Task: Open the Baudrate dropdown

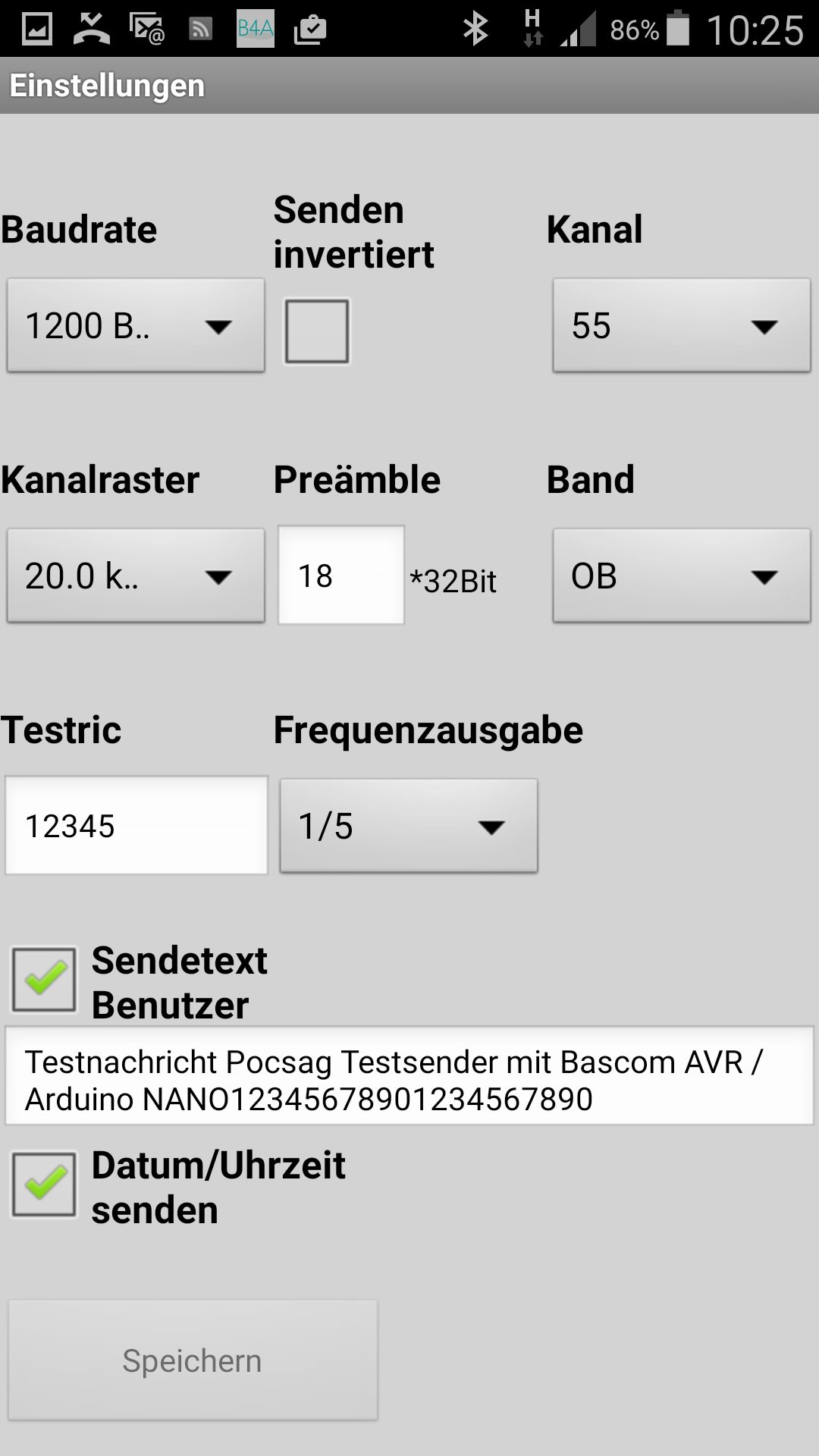Action: tap(136, 325)
